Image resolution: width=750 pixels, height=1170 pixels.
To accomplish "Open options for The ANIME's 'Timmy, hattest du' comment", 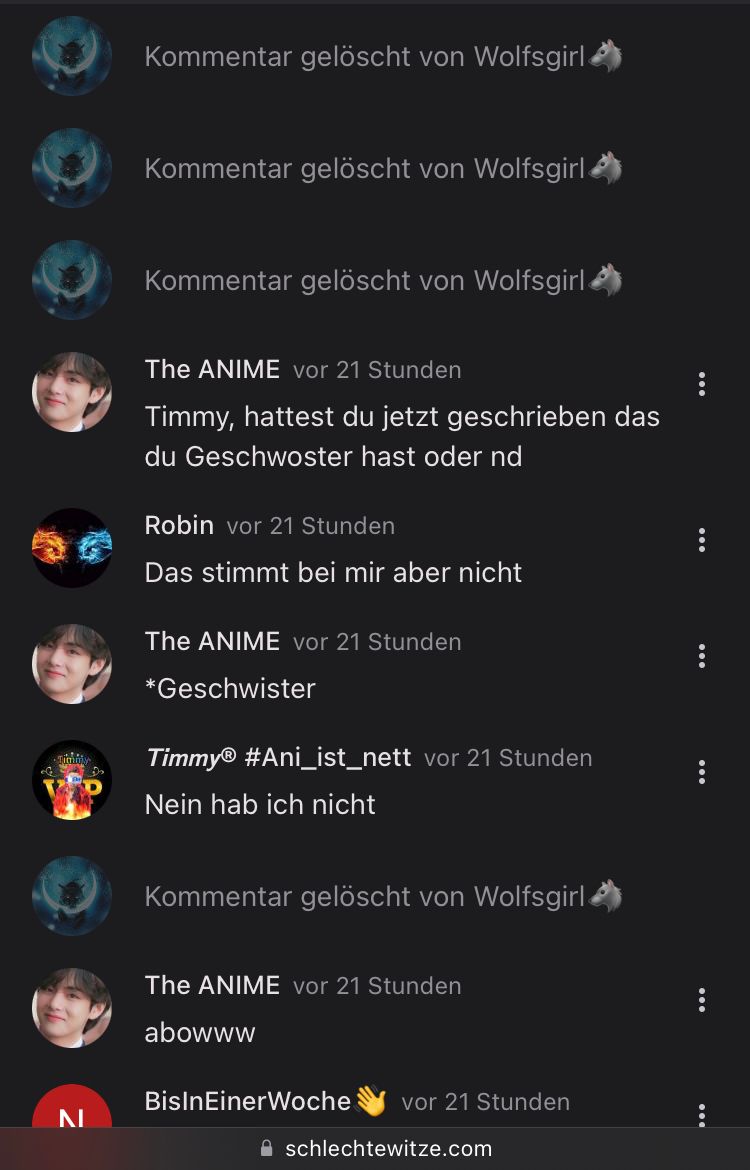I will [702, 384].
